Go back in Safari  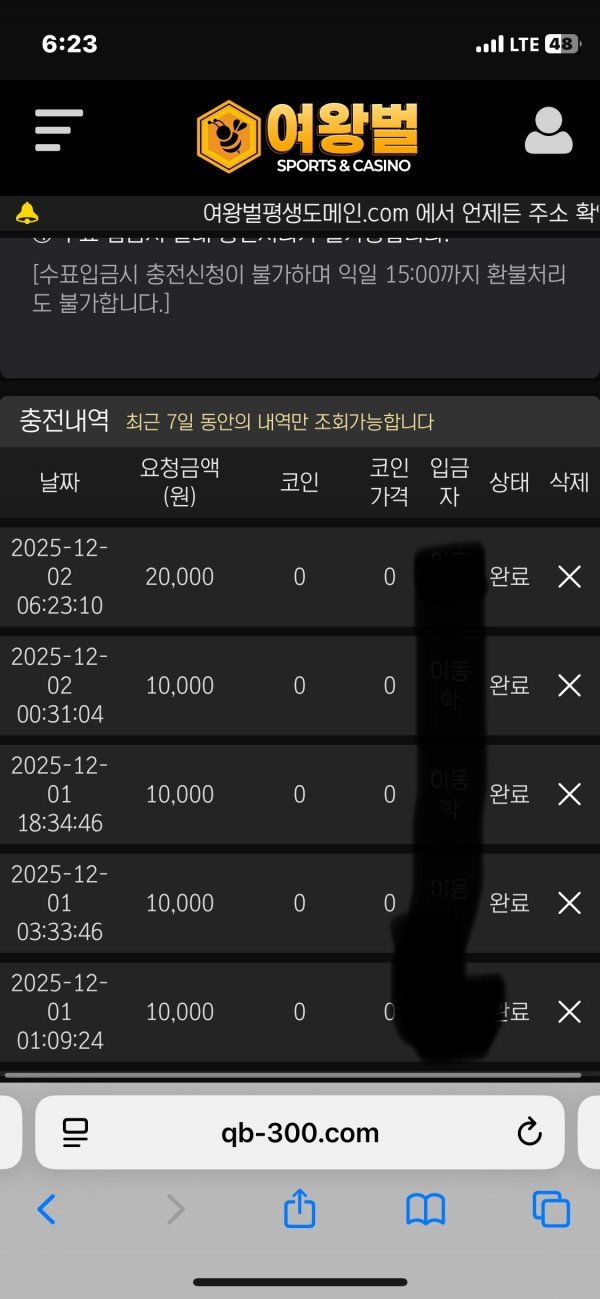[x=46, y=1210]
